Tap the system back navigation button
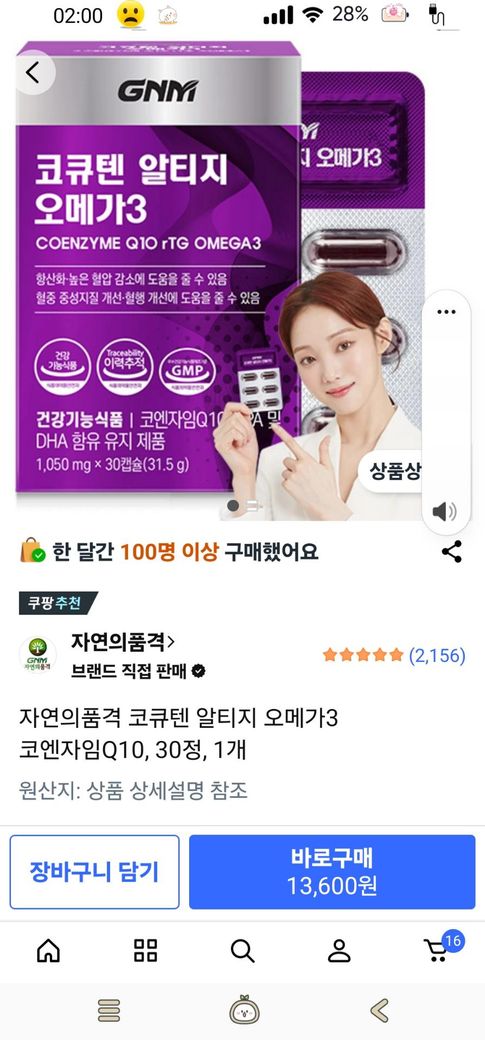This screenshot has height=1040, width=485. coord(380,1011)
